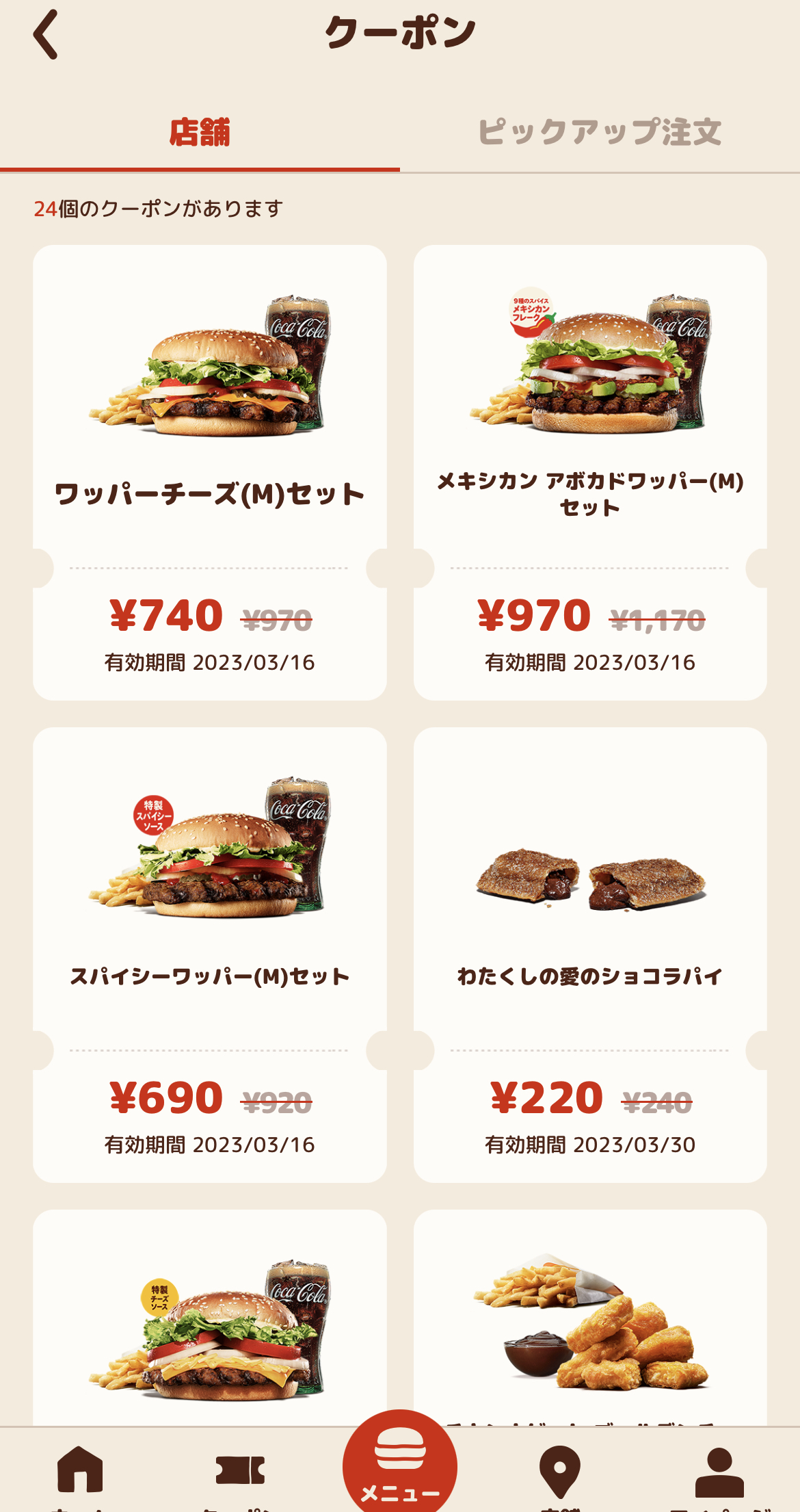800x1512 pixels.
Task: Switch to the ピックアップ注文 tab
Action: [600, 132]
